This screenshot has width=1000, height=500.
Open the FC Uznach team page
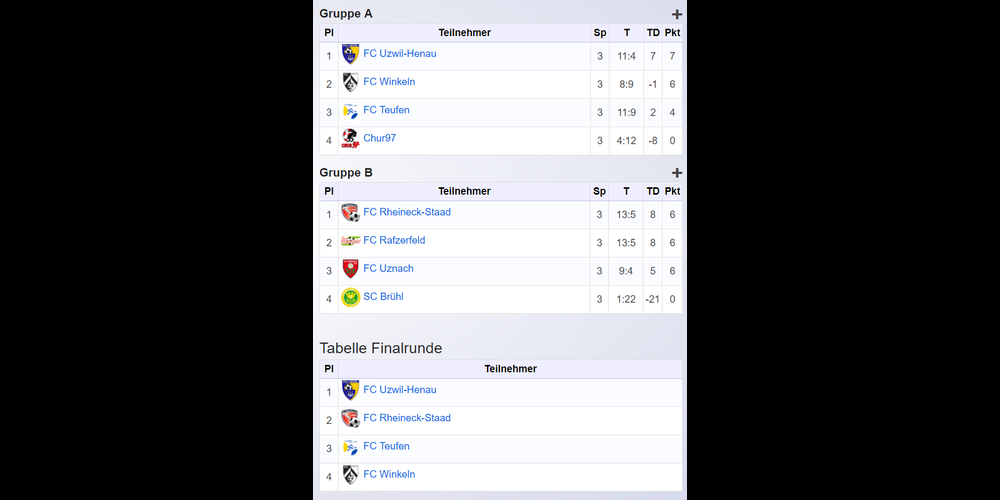(388, 268)
